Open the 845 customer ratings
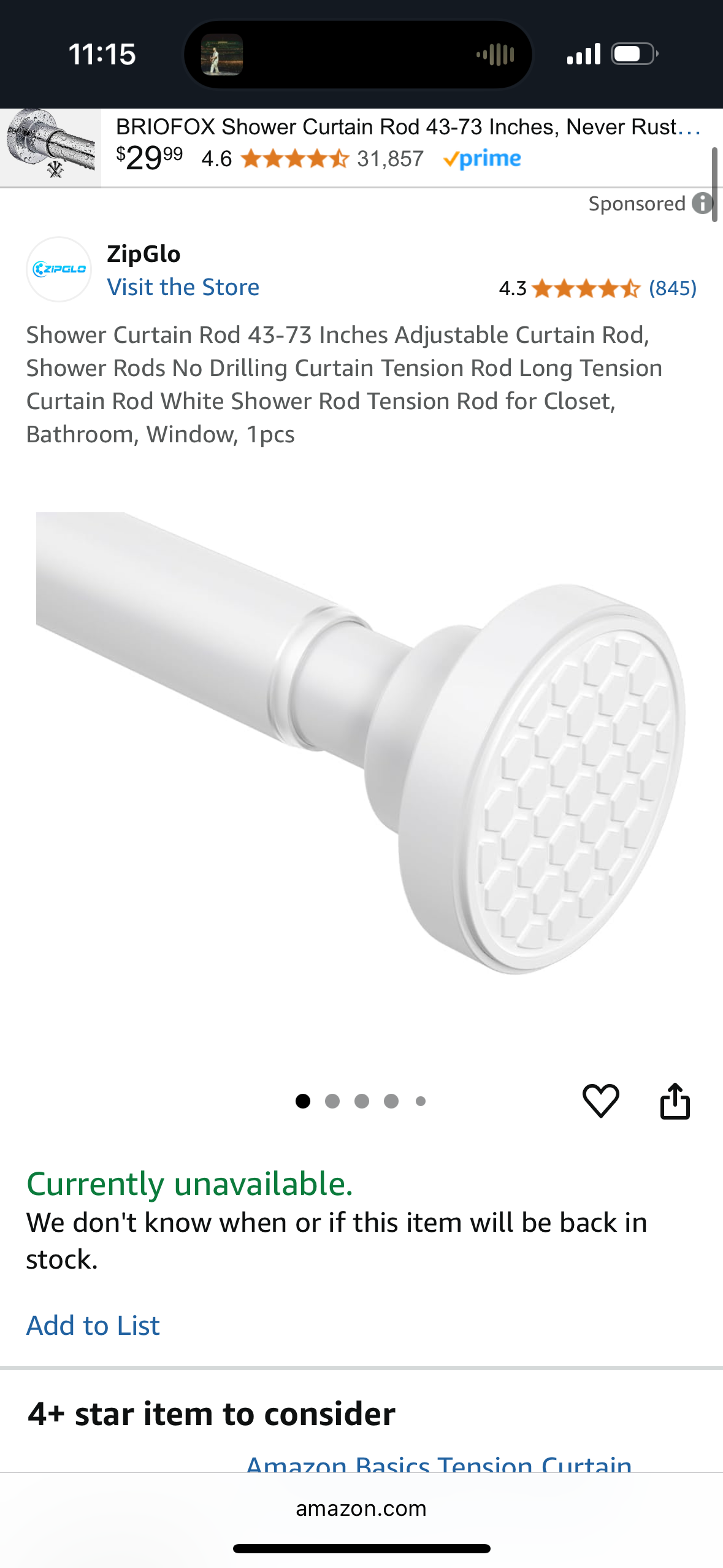Screen dimensions: 723x1568 click(x=672, y=288)
